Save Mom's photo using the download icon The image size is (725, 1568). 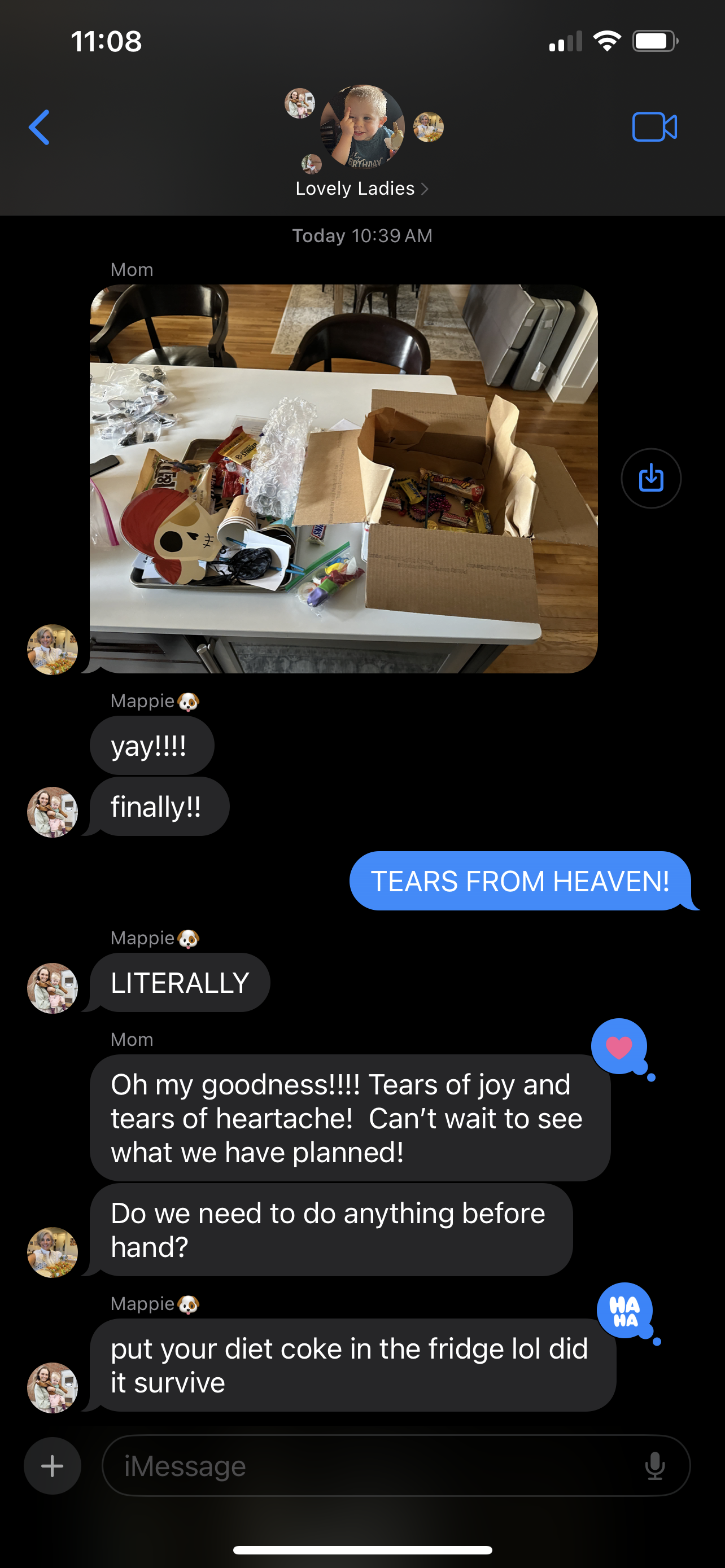(x=650, y=479)
